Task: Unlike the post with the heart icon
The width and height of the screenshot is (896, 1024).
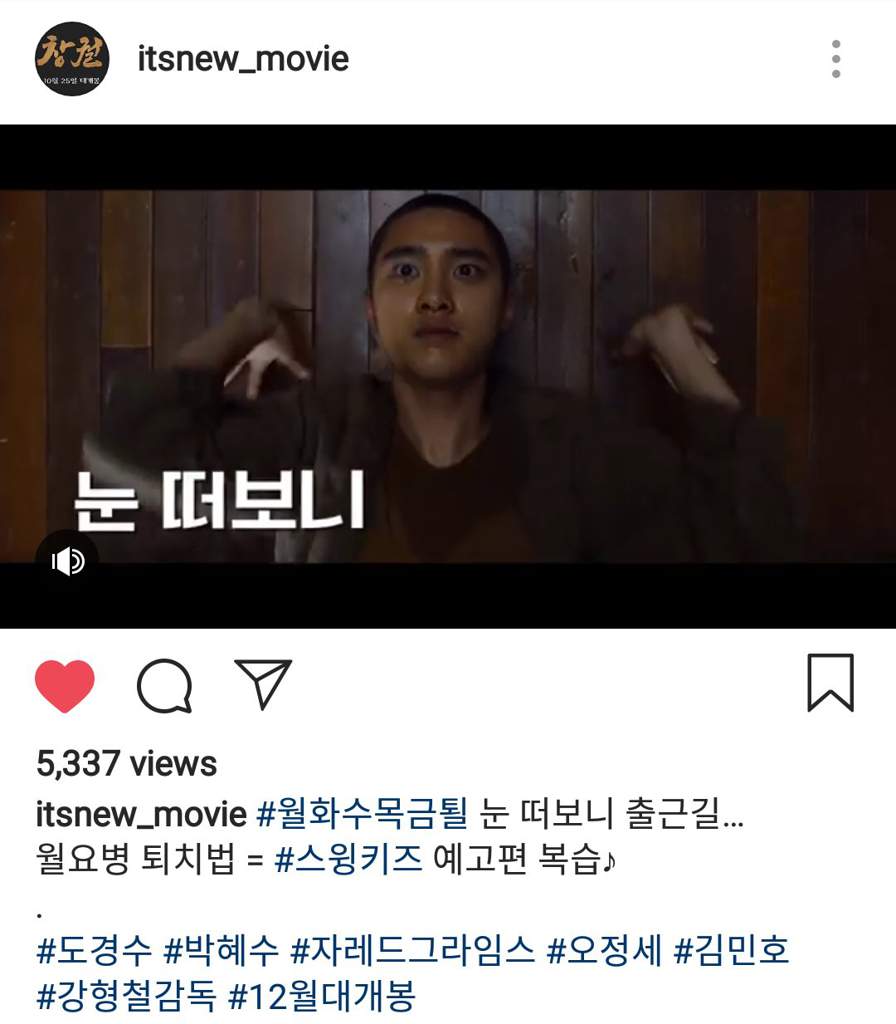Action: (x=65, y=686)
